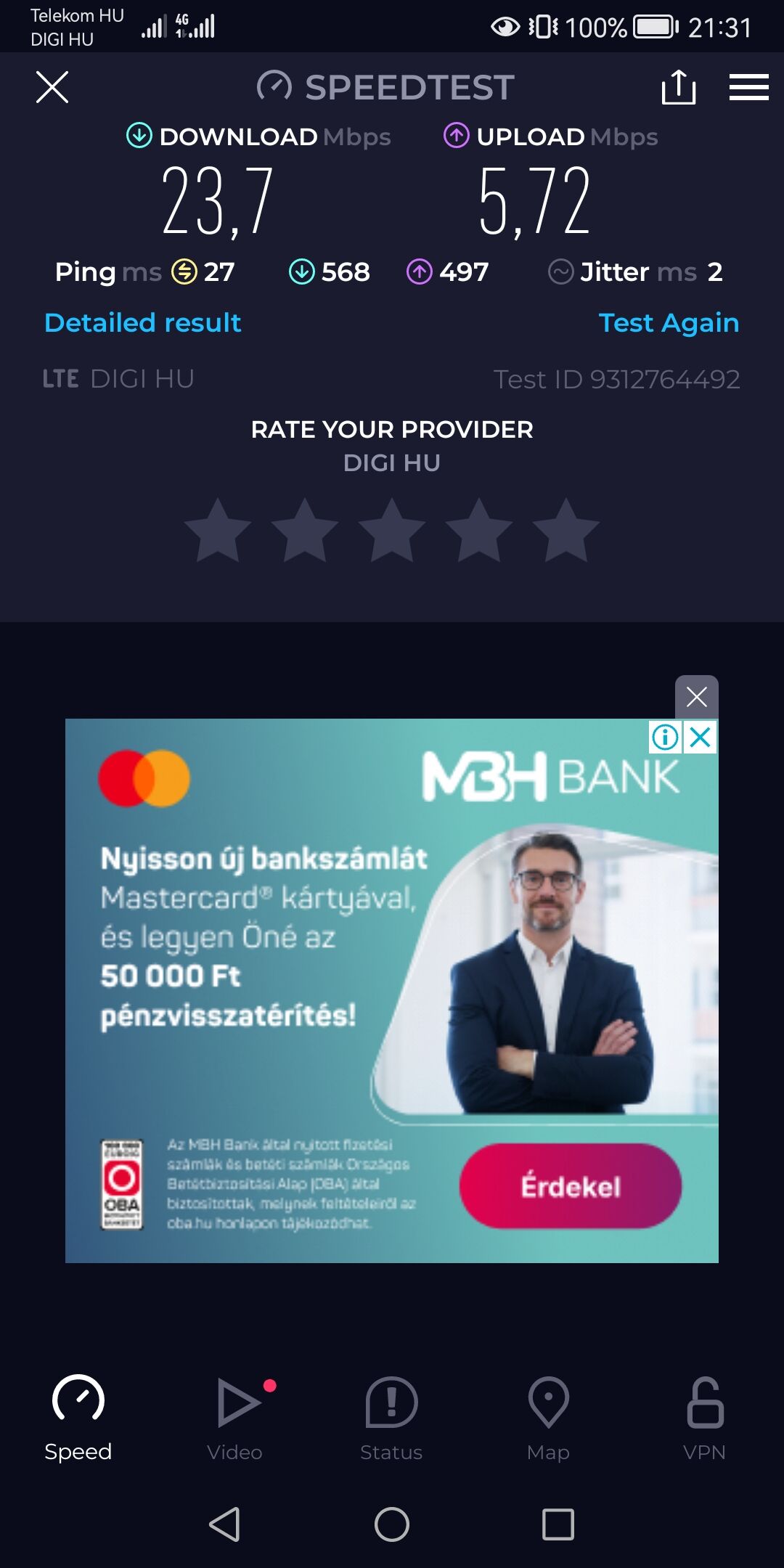784x1568 pixels.
Task: Run the test with Test Again
Action: pos(669,323)
